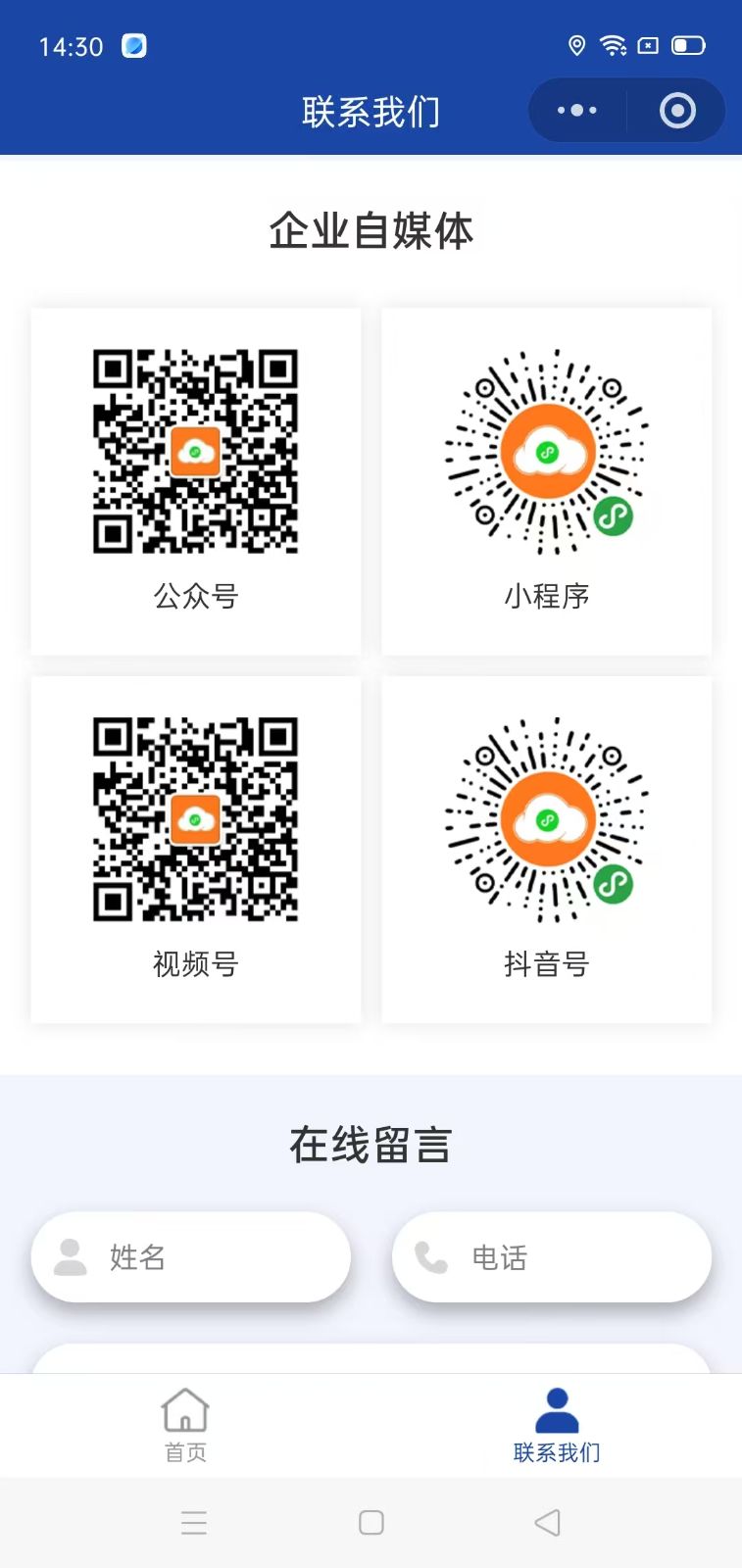The width and height of the screenshot is (742, 1568).
Task: Select the 联系我们 bottom tab
Action: (557, 1426)
